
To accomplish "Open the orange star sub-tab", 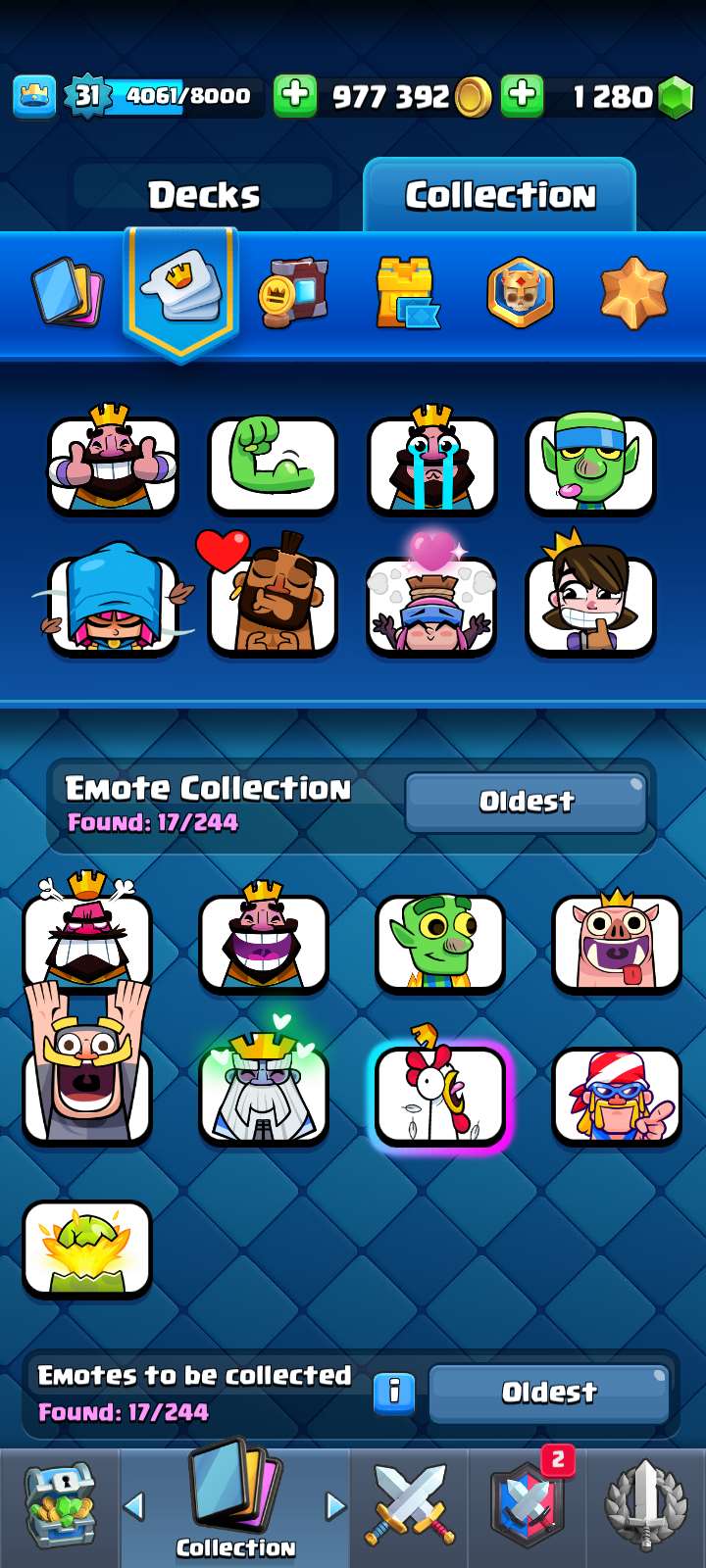I will [x=633, y=292].
